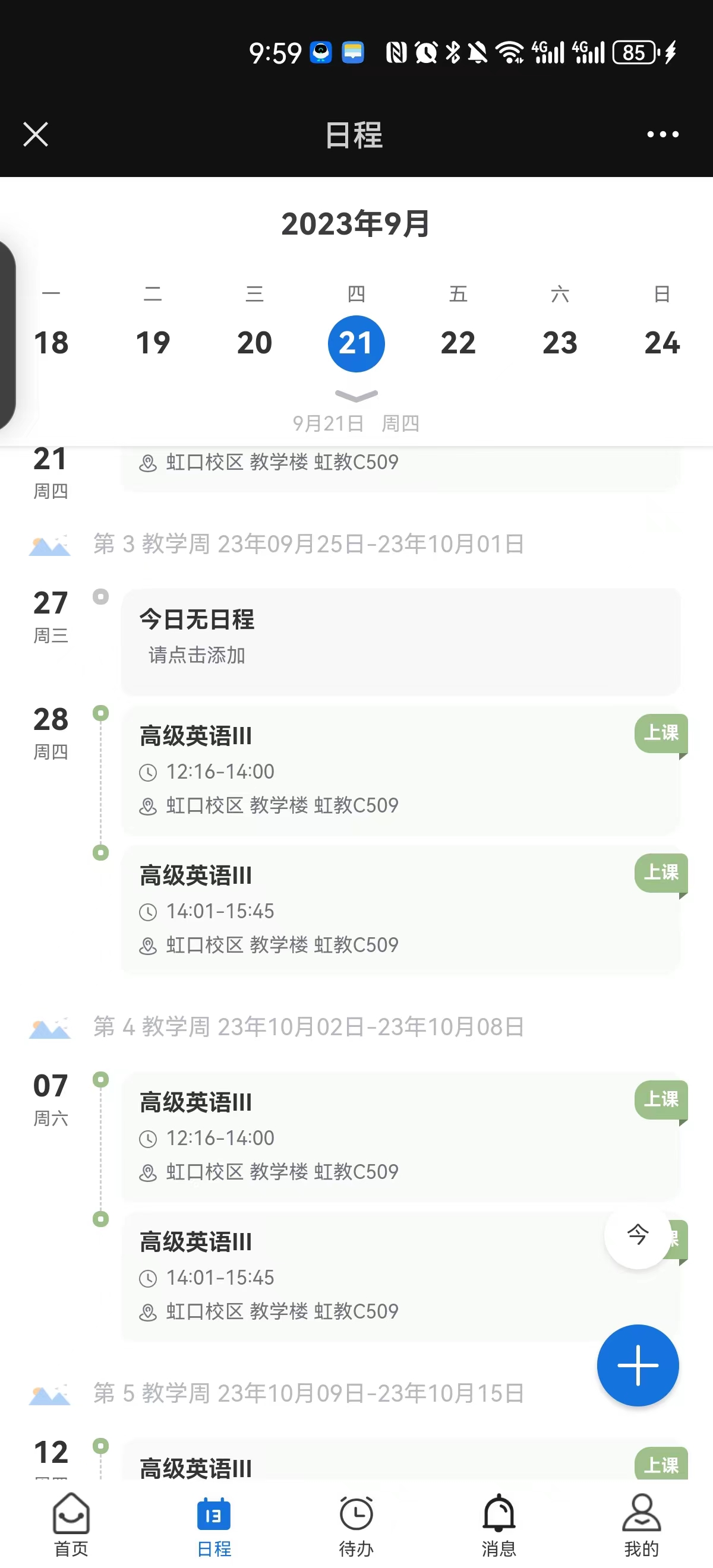Select Monday the 18th in the week strip

(x=51, y=343)
